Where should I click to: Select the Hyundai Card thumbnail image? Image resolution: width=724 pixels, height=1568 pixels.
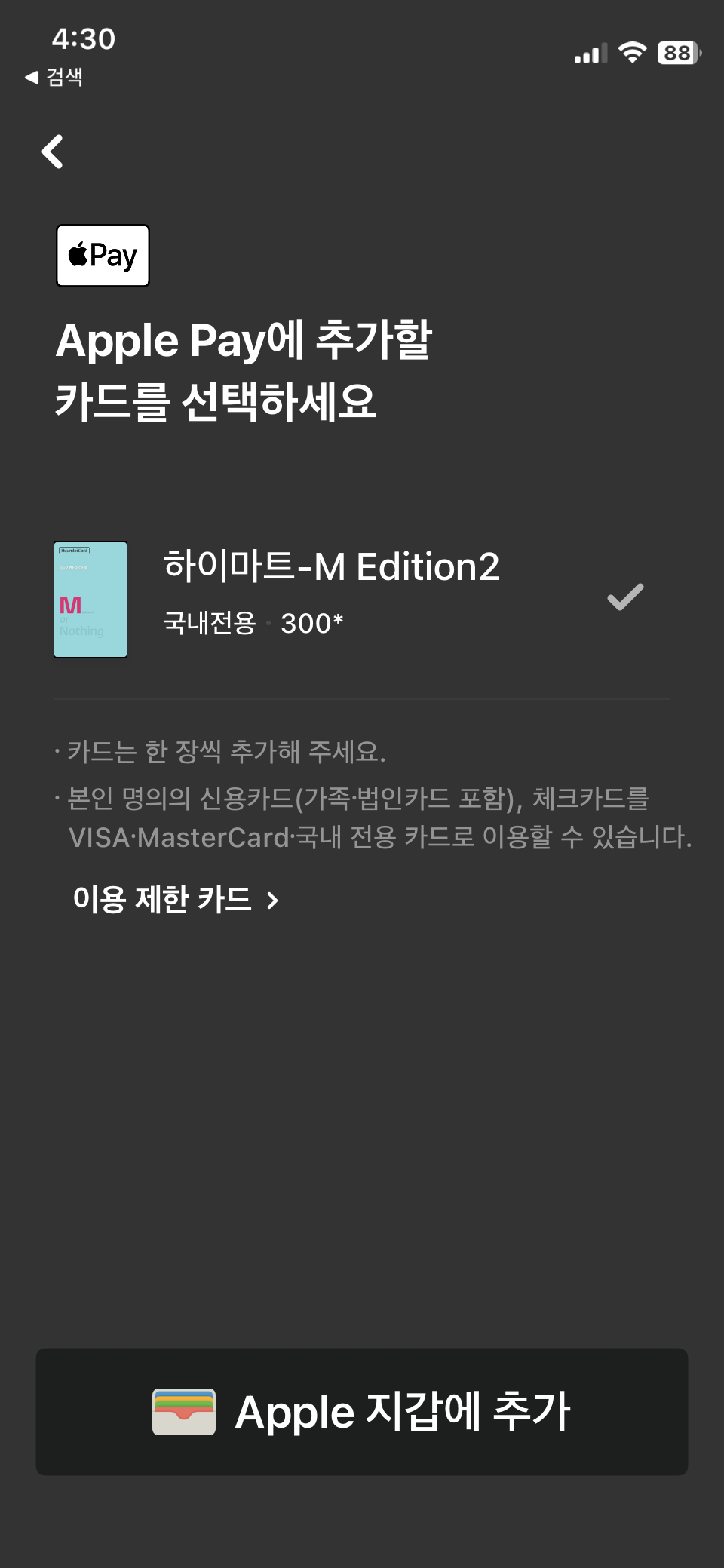click(x=90, y=598)
